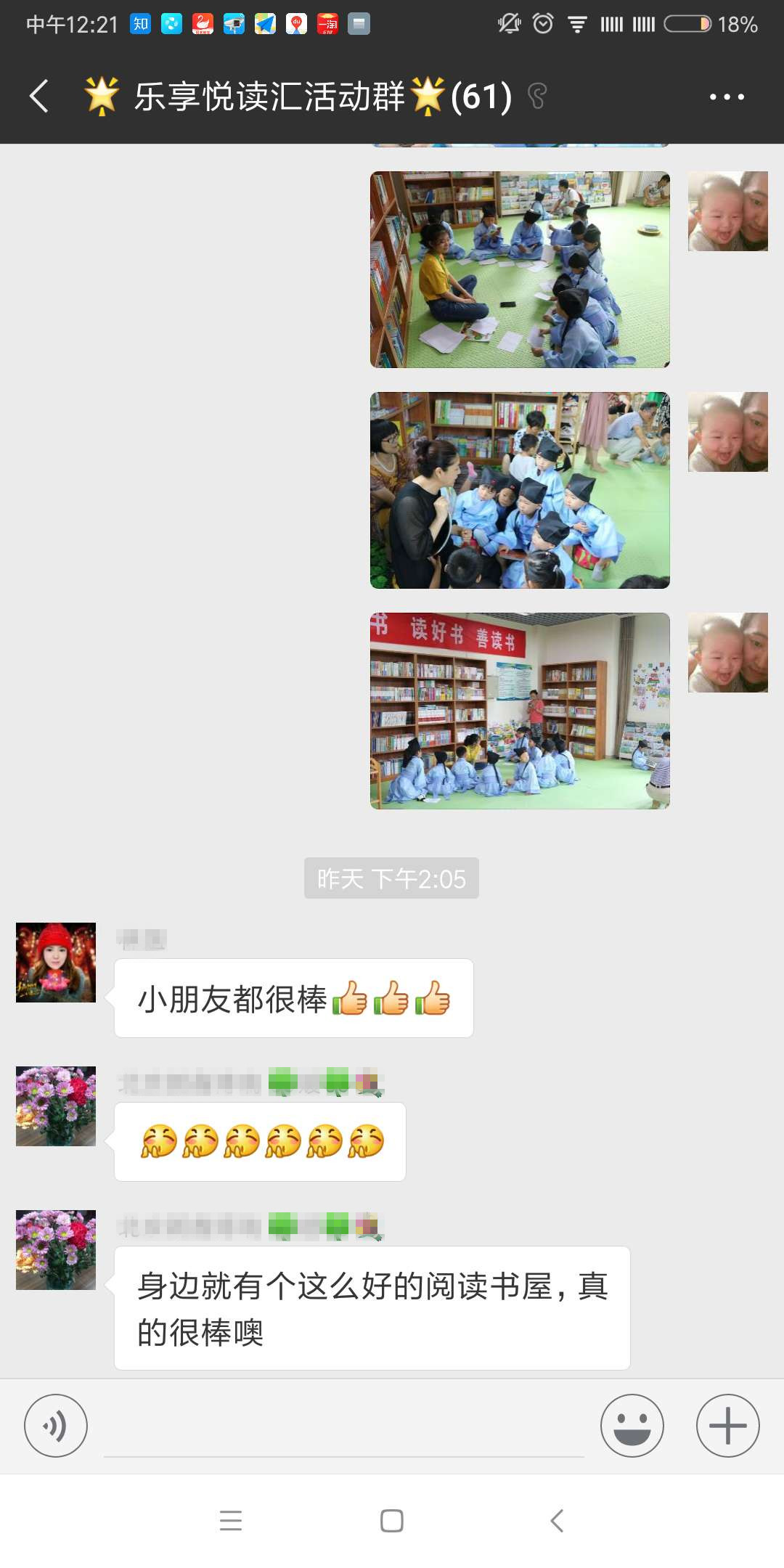784x1568 pixels.
Task: Go back to the chat list
Action: [x=39, y=97]
